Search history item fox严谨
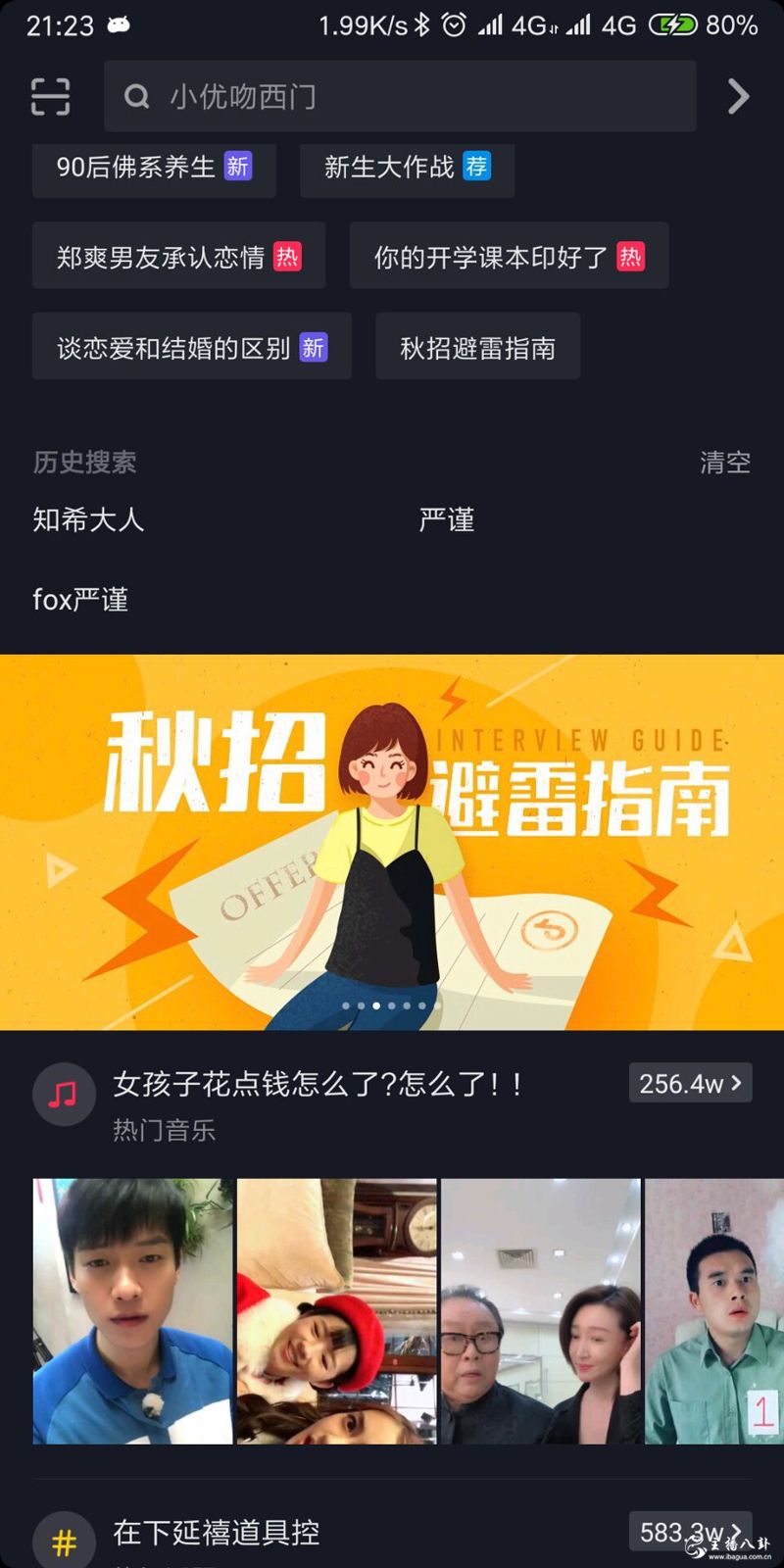The image size is (784, 1568). 80,599
